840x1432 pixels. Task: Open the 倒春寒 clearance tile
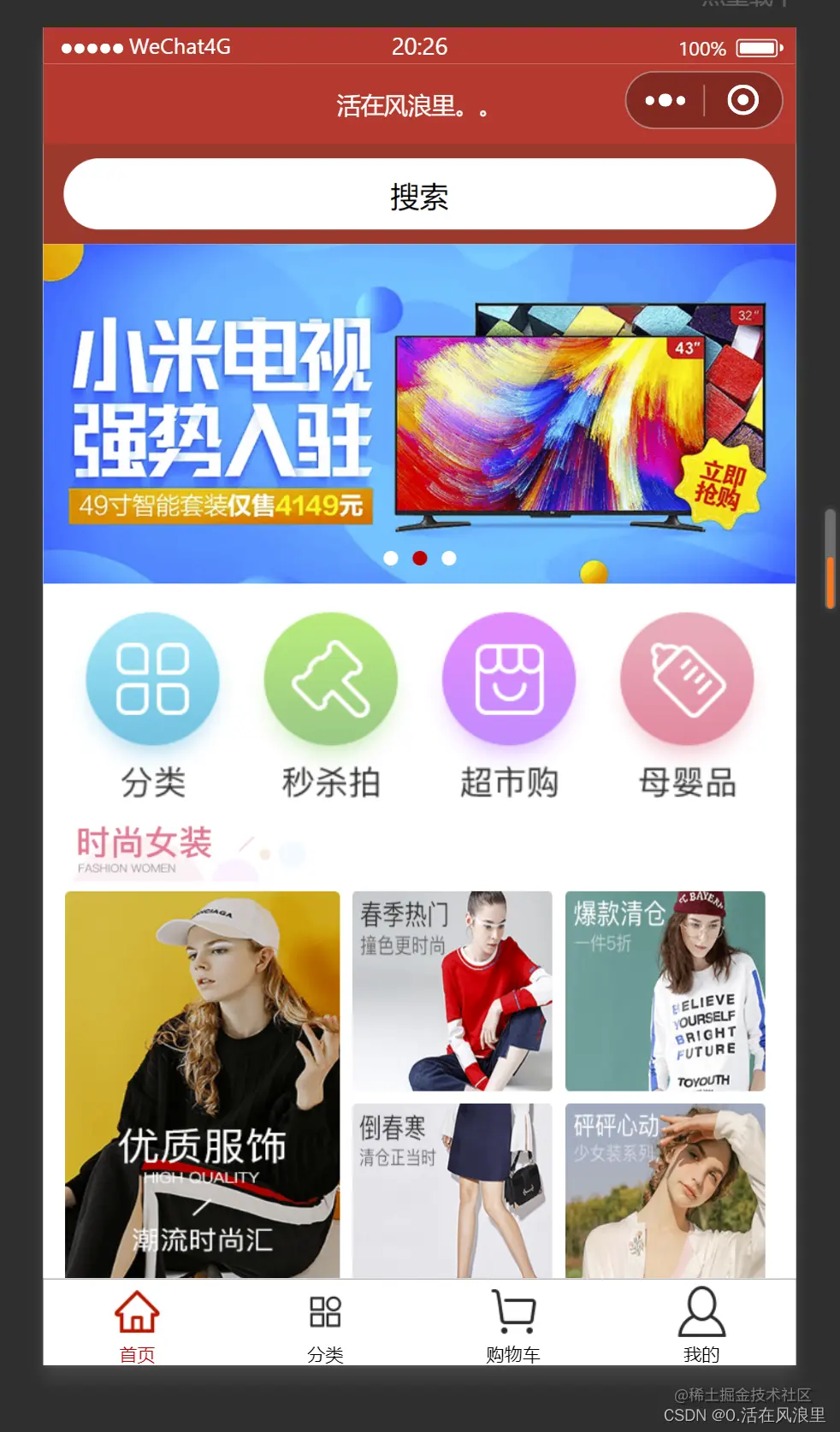coord(453,1190)
